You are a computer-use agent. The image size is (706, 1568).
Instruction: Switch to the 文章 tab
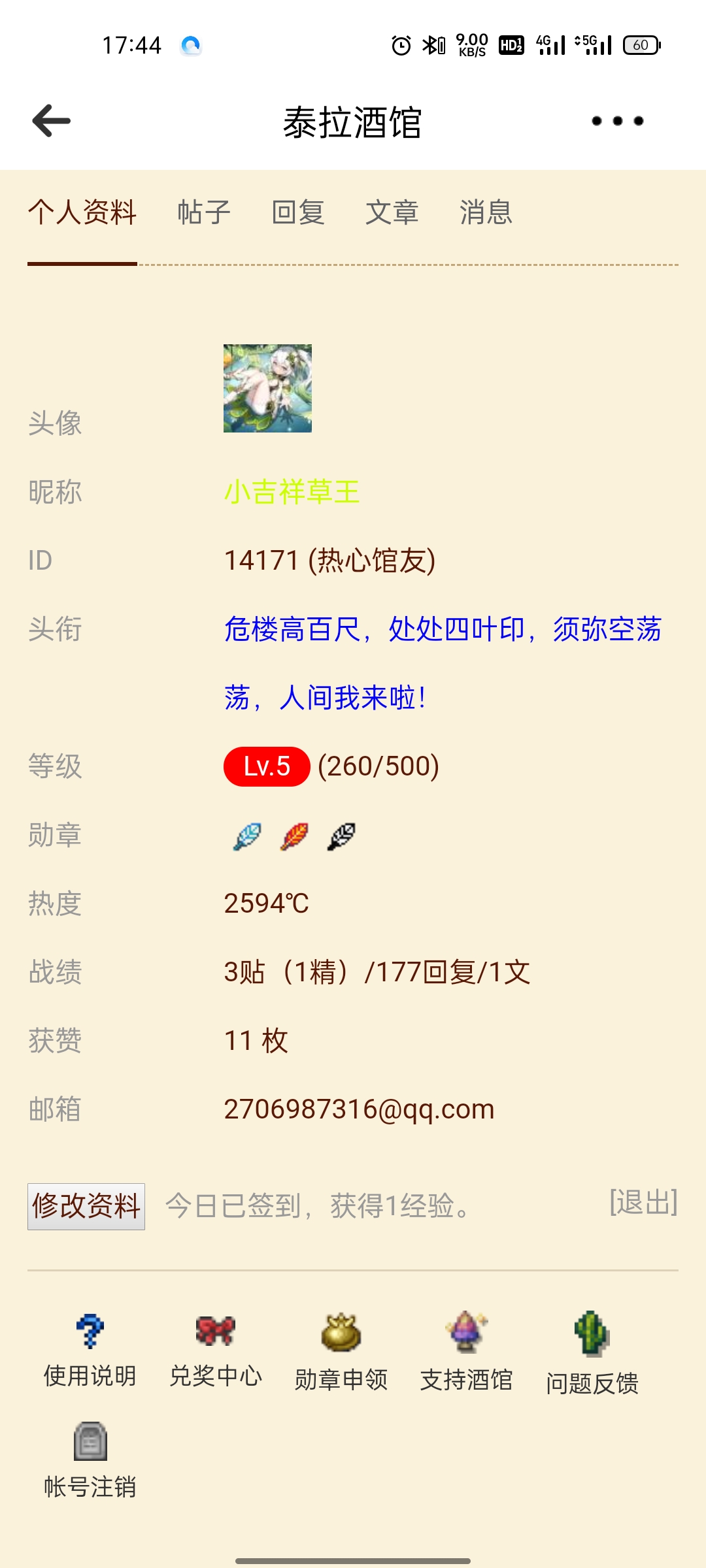coord(392,213)
